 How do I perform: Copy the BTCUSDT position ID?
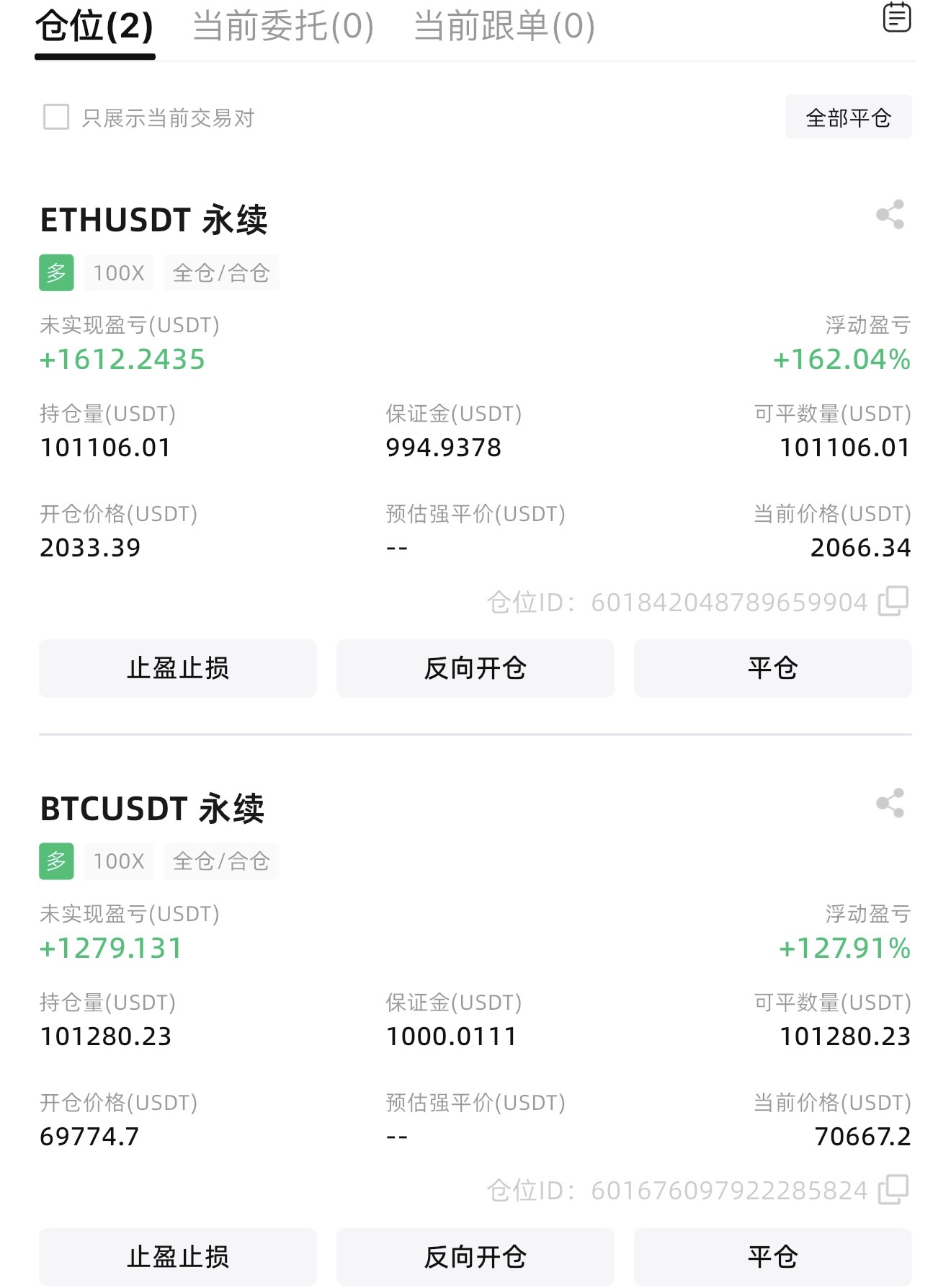893,1190
